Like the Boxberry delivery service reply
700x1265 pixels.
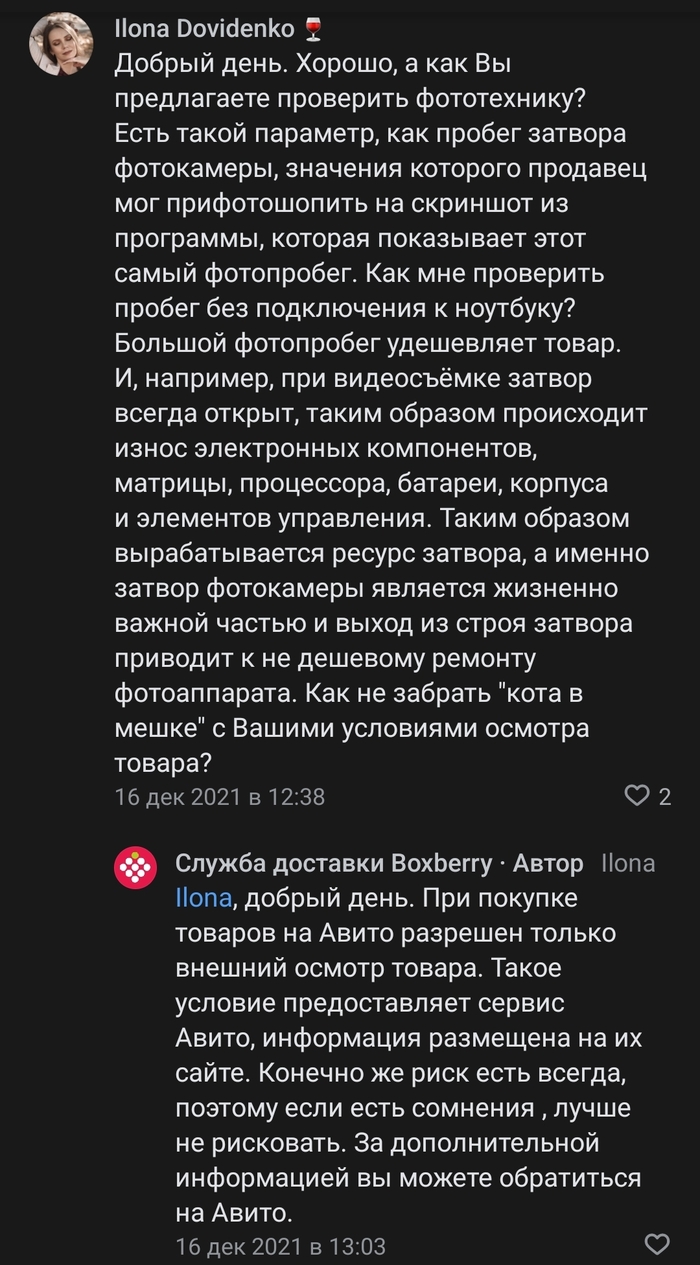tap(657, 1246)
